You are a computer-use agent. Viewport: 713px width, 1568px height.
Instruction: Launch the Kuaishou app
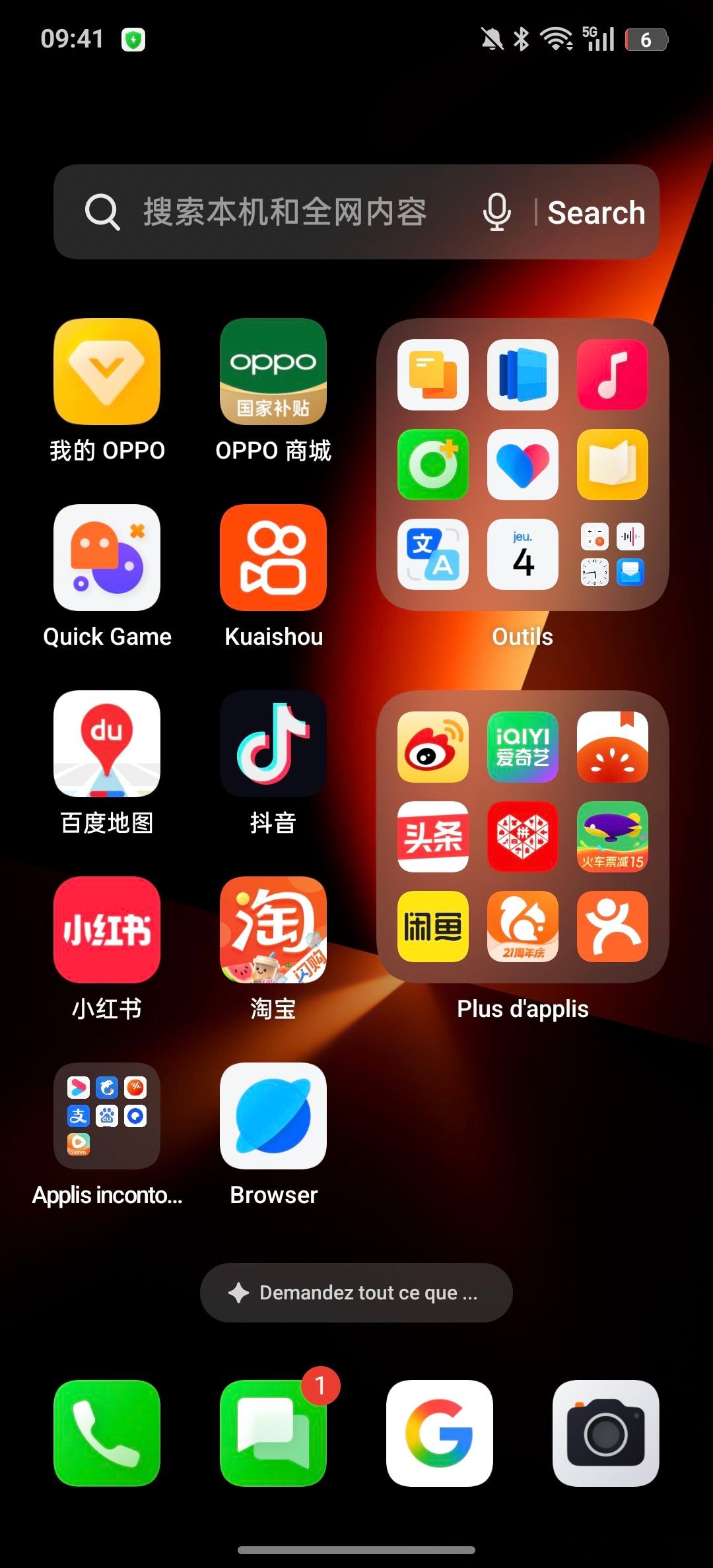click(x=273, y=558)
